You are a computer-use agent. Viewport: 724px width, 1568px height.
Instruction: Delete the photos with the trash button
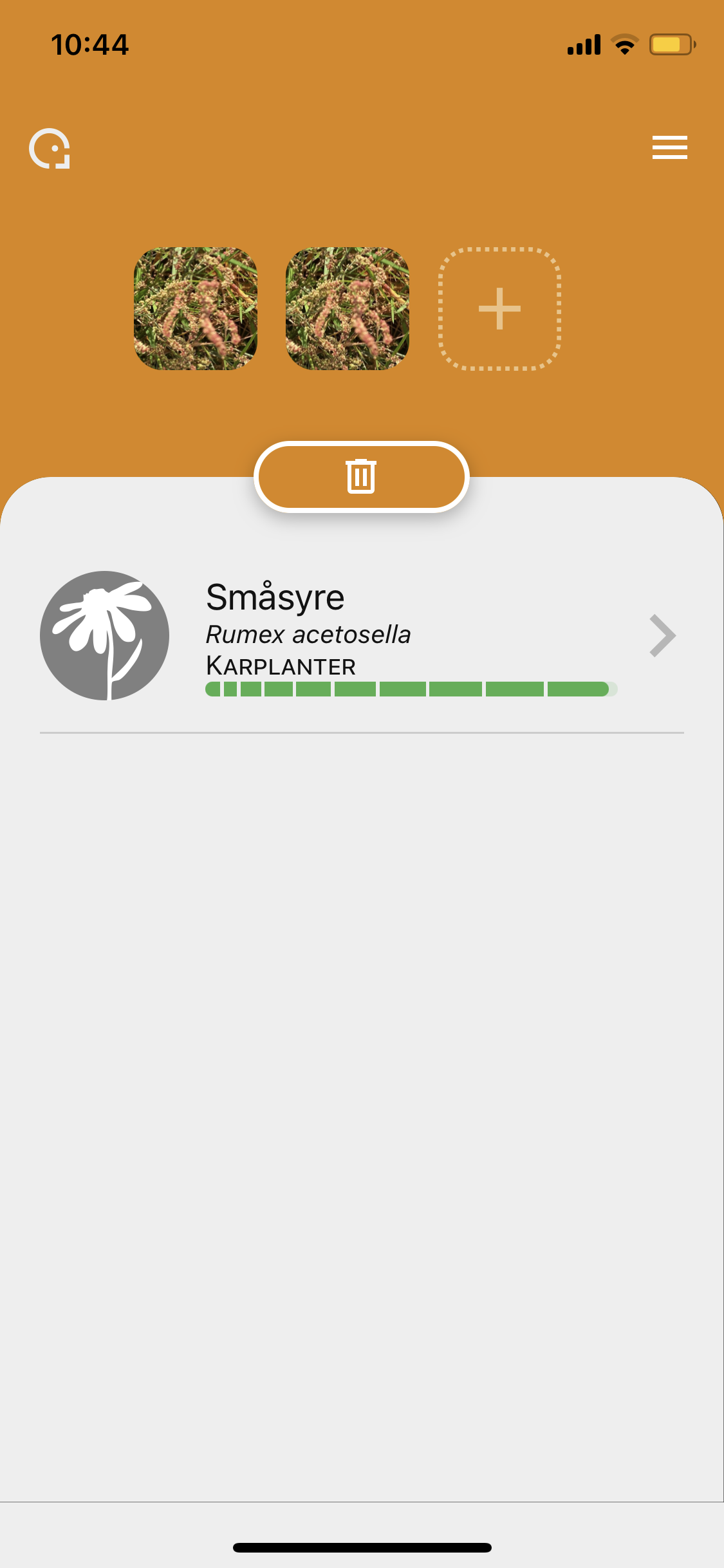click(362, 476)
